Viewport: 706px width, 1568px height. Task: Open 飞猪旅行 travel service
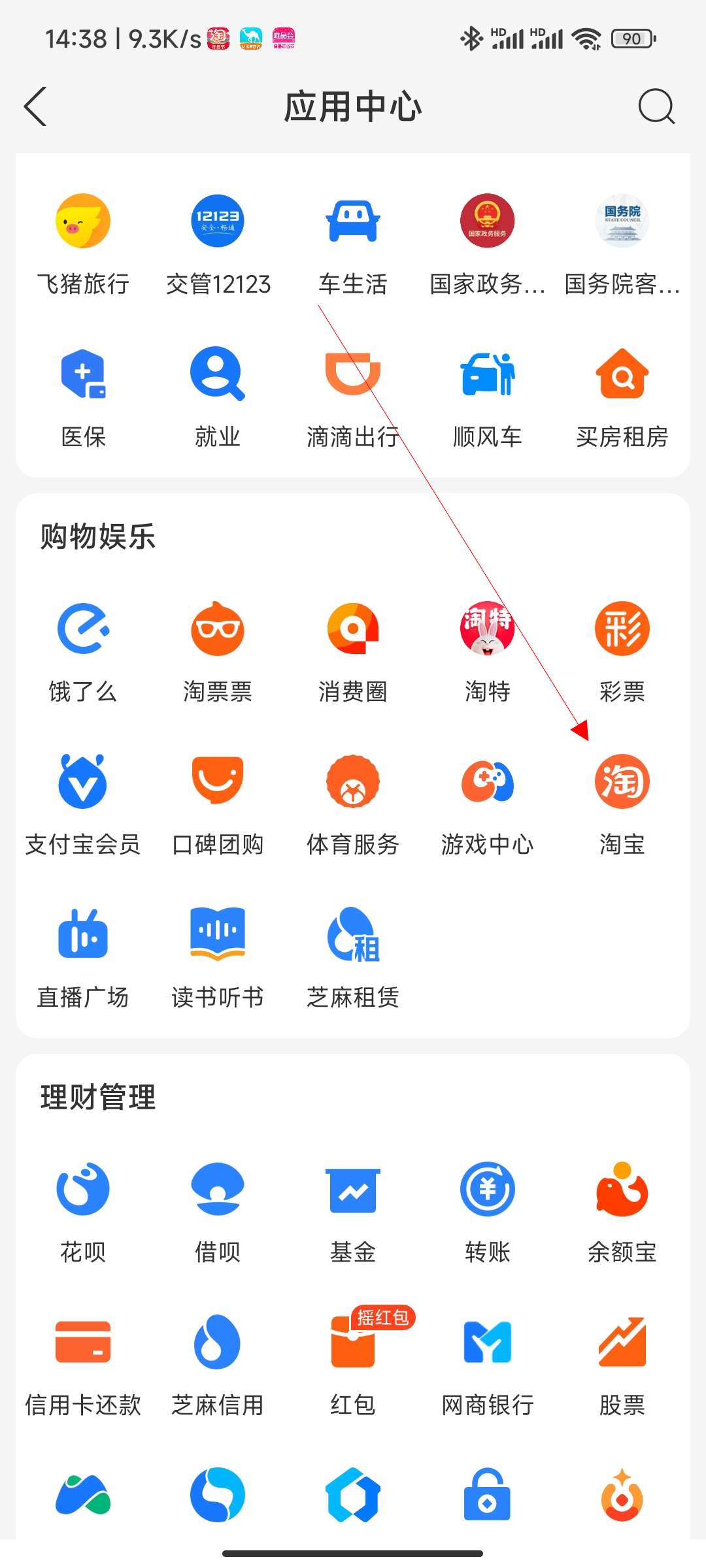[x=83, y=221]
